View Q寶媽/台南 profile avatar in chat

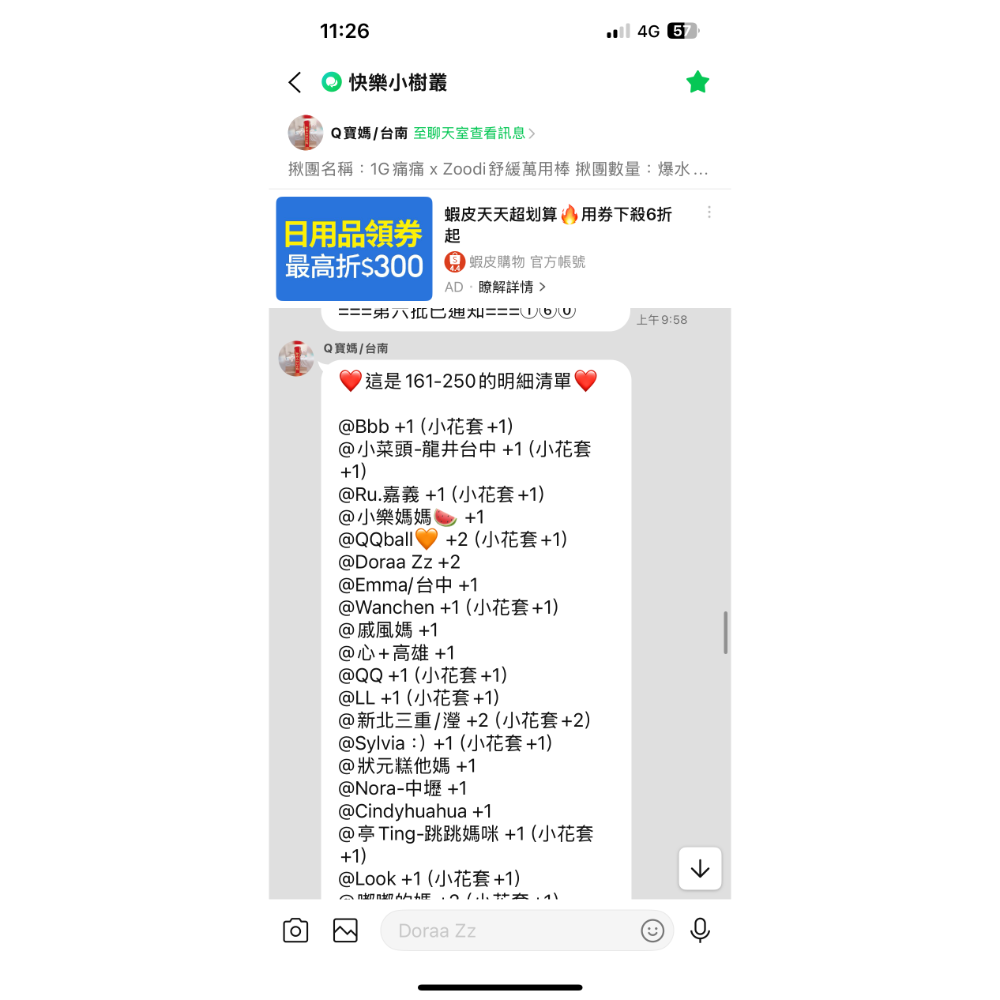[296, 358]
